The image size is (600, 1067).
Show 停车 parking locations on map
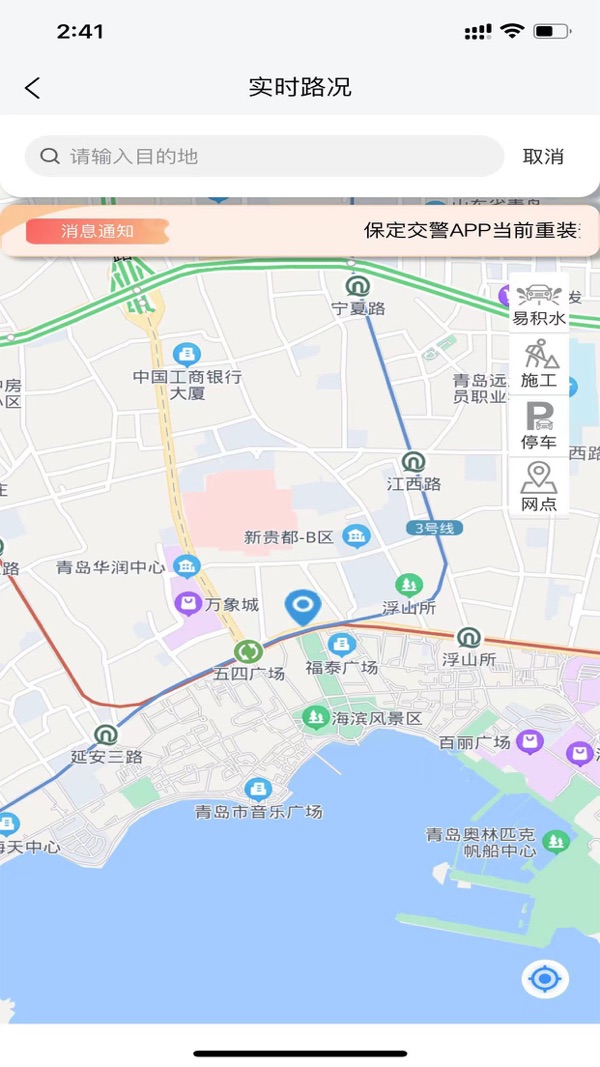pos(539,426)
